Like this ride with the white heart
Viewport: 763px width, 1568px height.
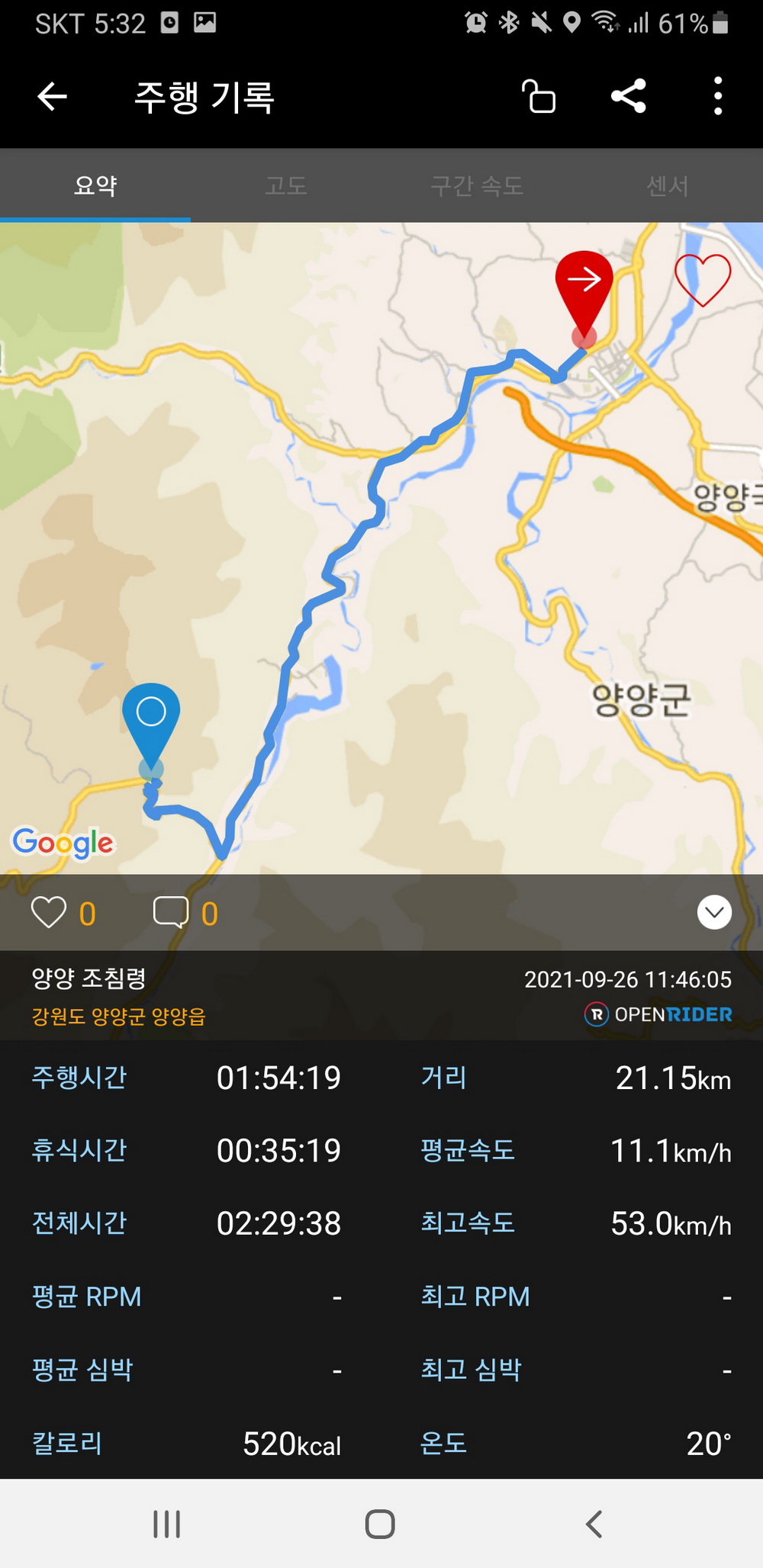pos(49,912)
